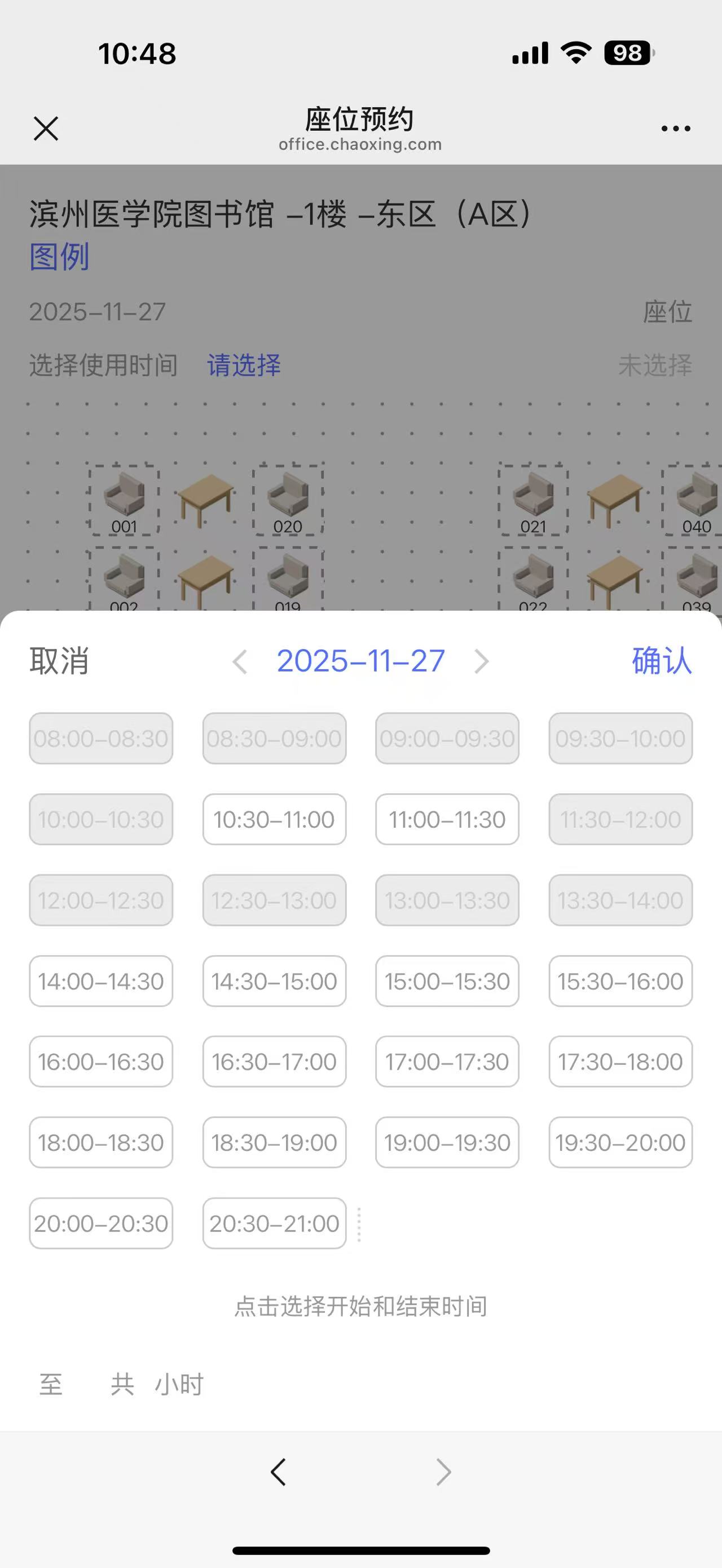Choose the 20:00–20:30 slot
The width and height of the screenshot is (722, 1568).
101,1224
